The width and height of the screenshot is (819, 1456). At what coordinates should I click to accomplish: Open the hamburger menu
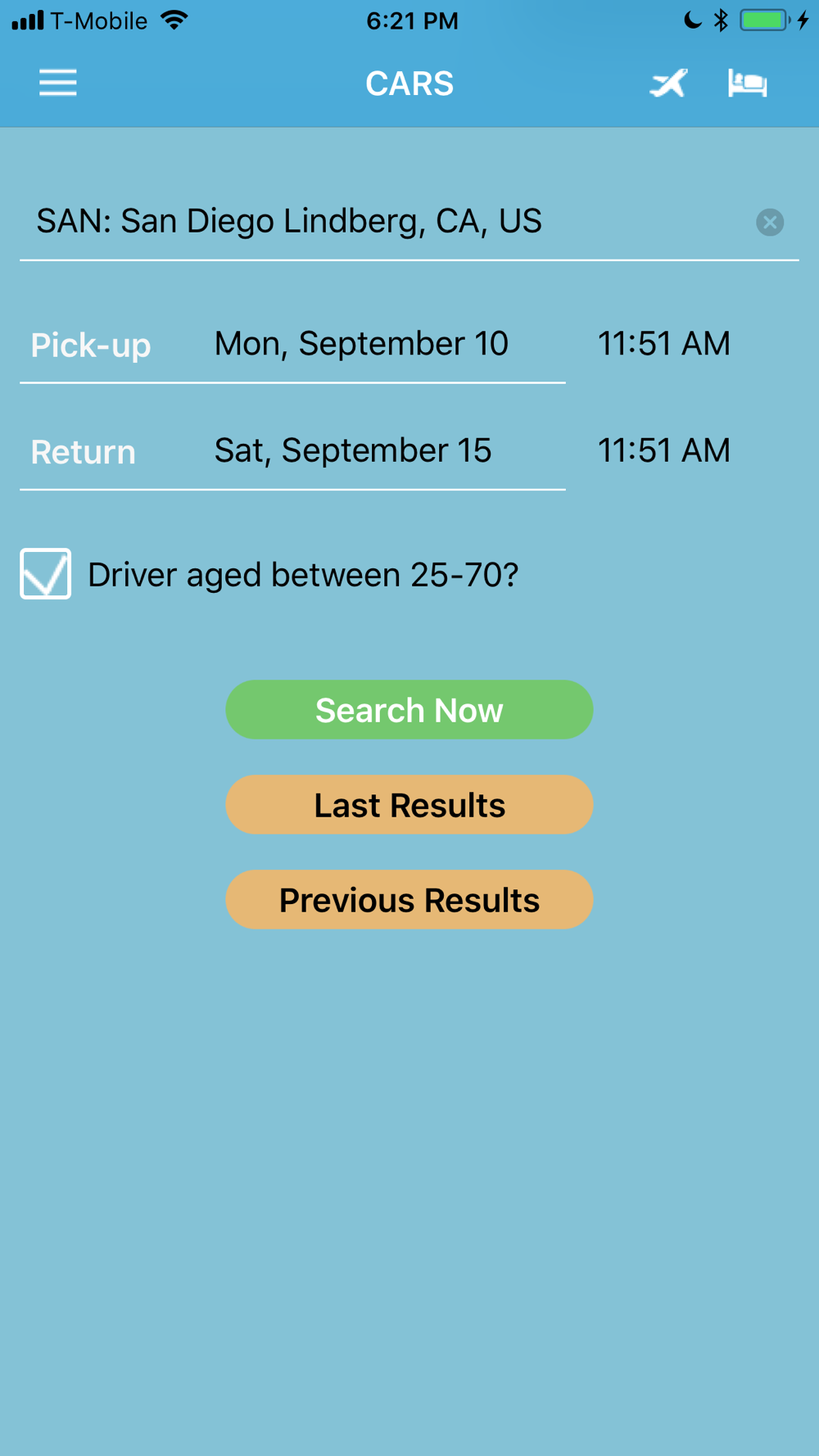(57, 83)
